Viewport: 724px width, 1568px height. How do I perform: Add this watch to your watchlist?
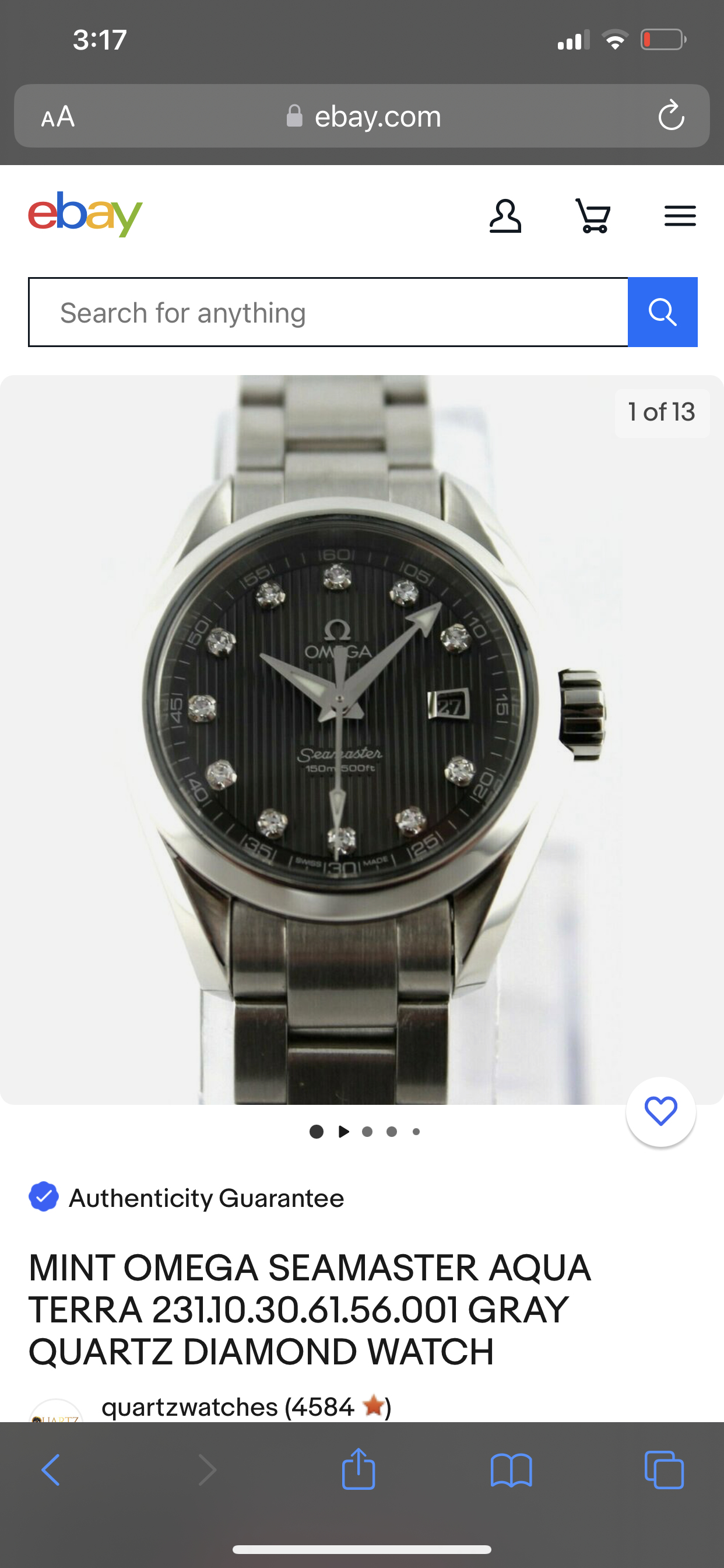click(660, 1111)
